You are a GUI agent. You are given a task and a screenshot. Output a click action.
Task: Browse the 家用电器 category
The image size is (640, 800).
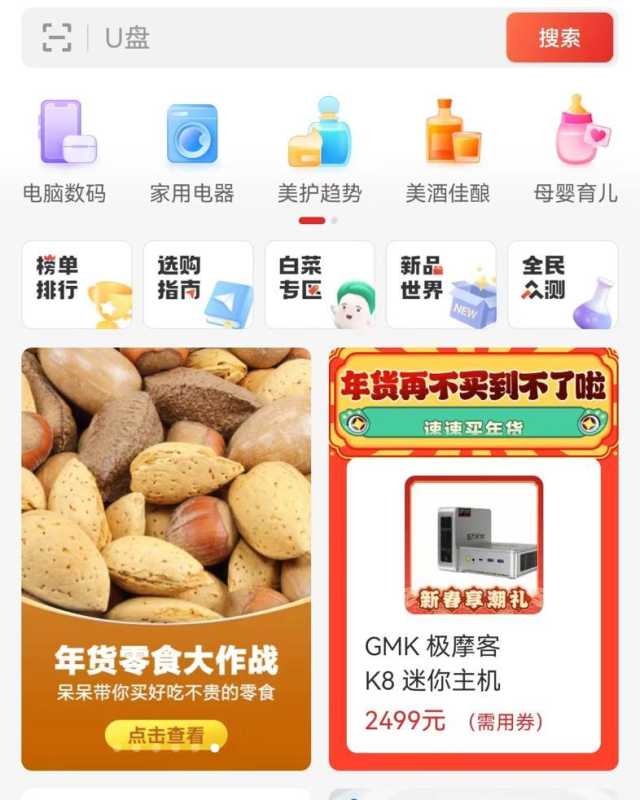coord(192,150)
